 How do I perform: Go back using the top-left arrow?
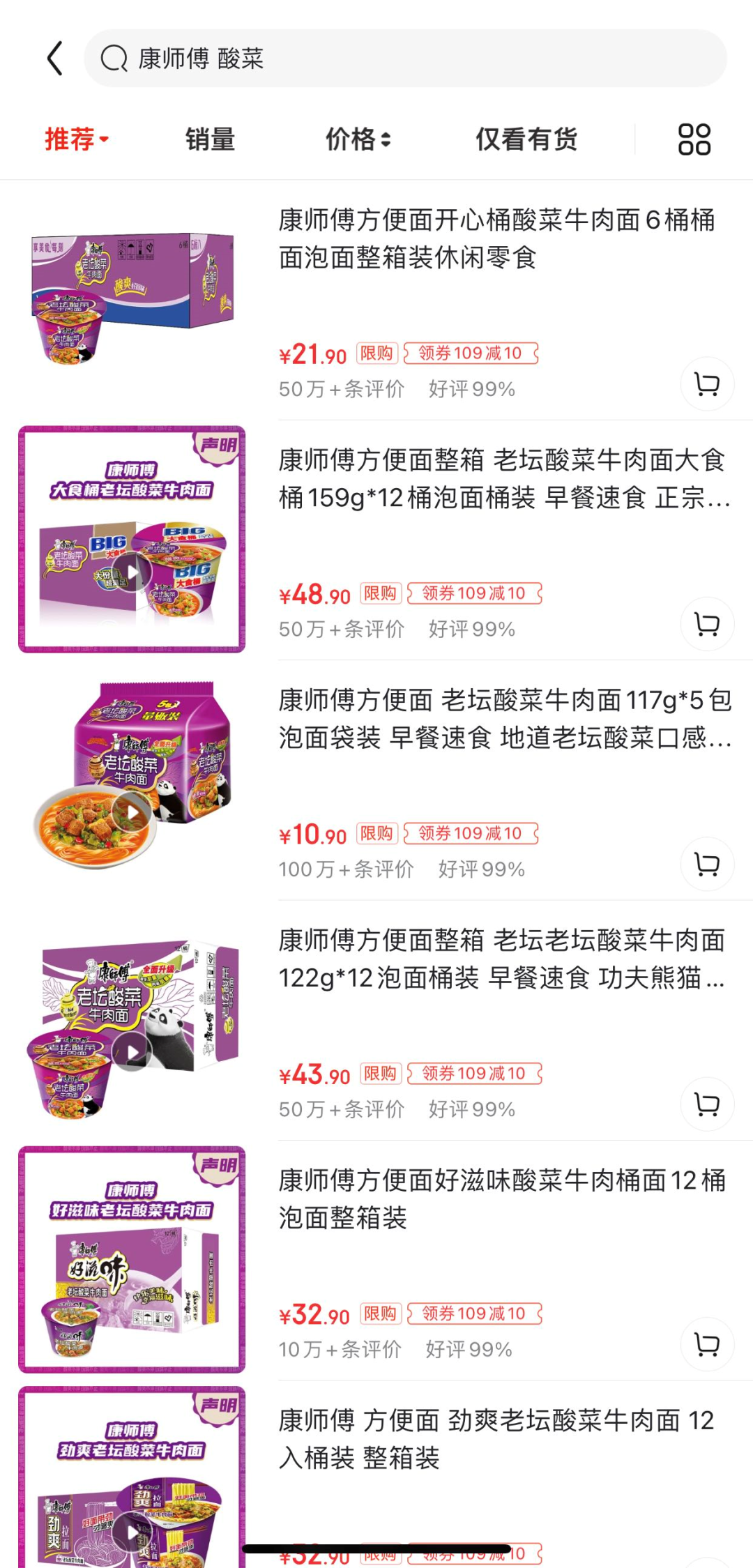(x=55, y=58)
